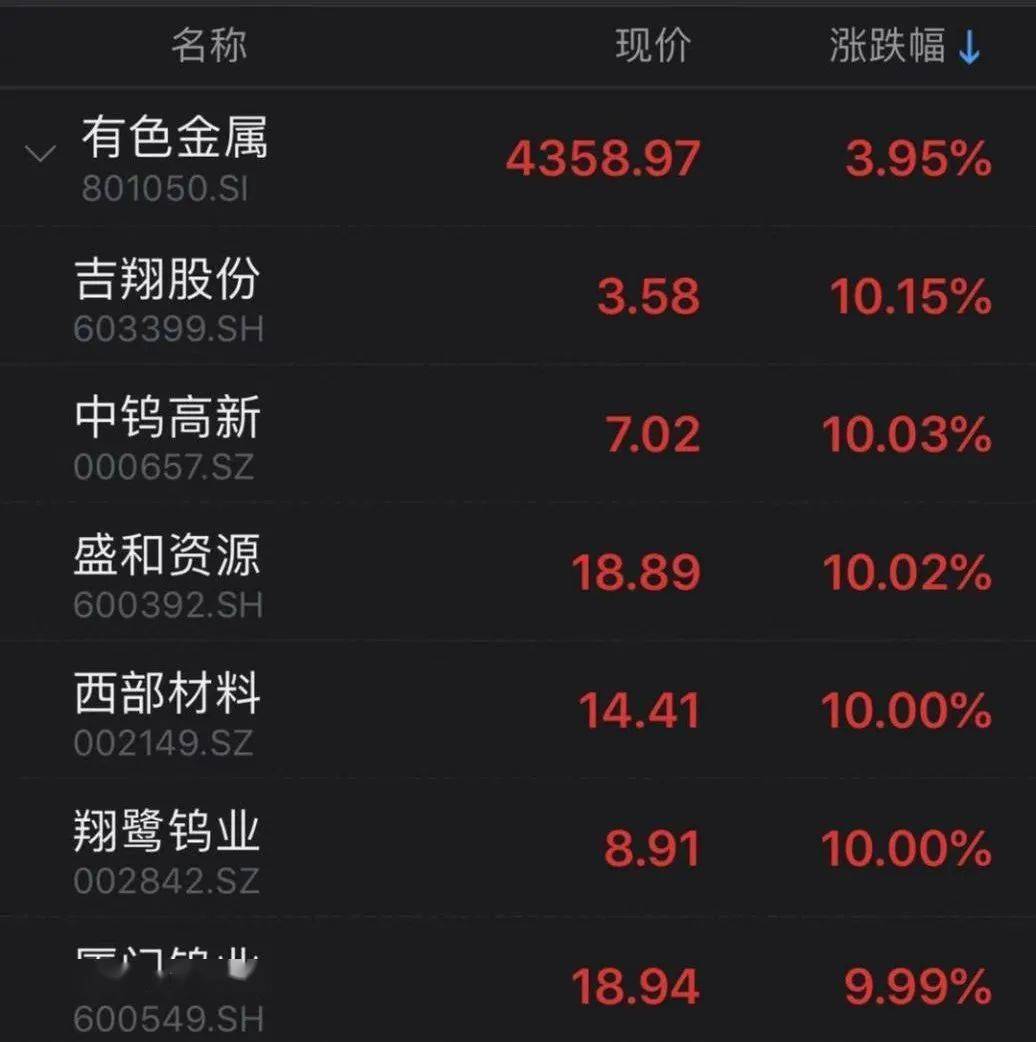The width and height of the screenshot is (1036, 1042).
Task: Collapse the 有色金属 sector chevron
Action: click(40, 154)
